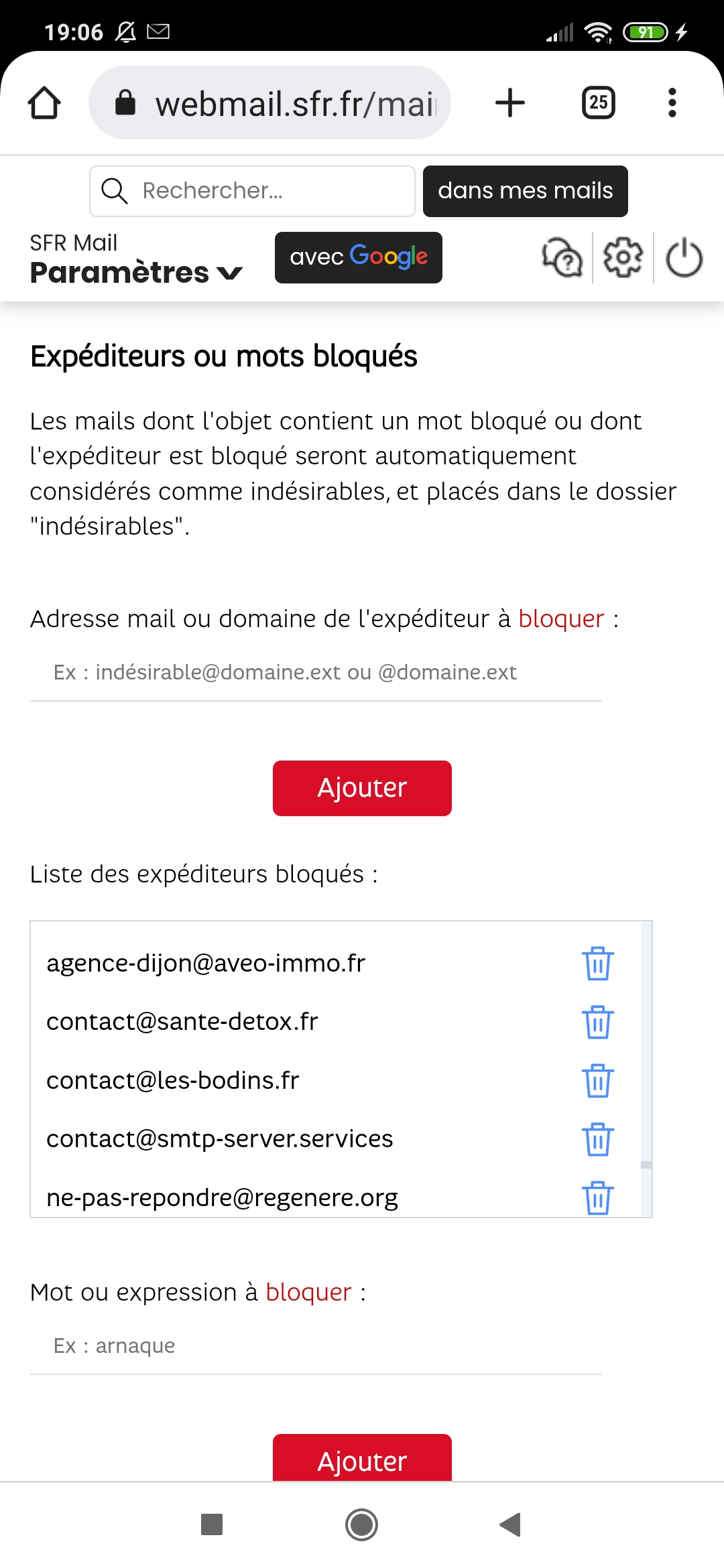This screenshot has width=724, height=1568.
Task: Go back using the system back button
Action: 510,1524
